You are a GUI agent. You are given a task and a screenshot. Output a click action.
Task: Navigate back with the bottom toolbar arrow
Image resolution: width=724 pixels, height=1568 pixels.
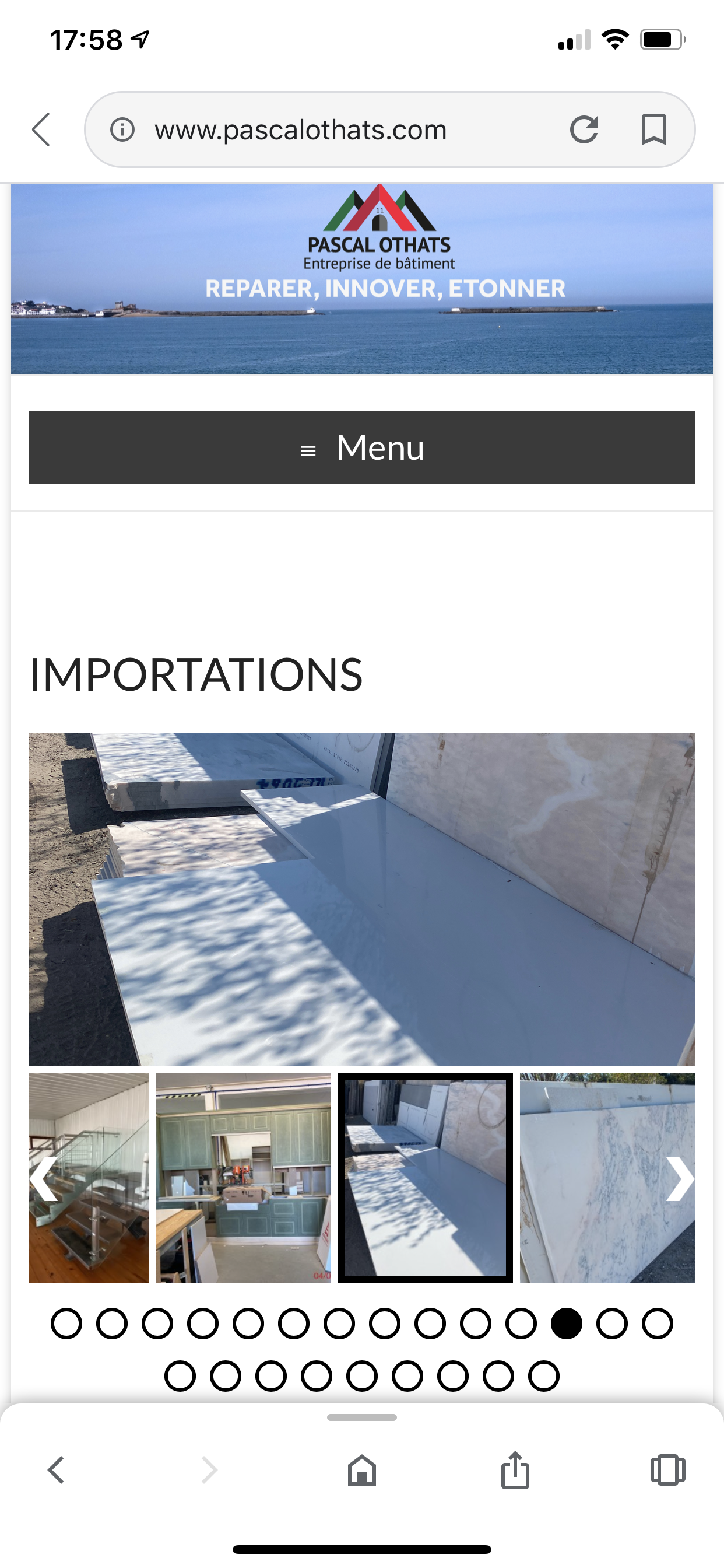tap(56, 1471)
